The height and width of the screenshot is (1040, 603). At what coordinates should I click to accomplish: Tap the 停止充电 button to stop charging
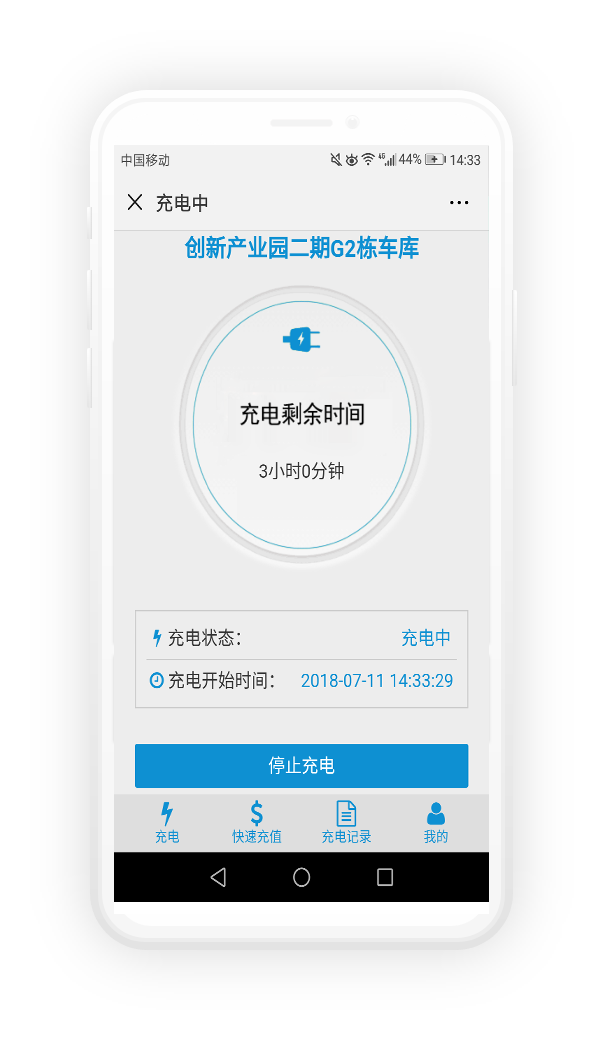301,766
